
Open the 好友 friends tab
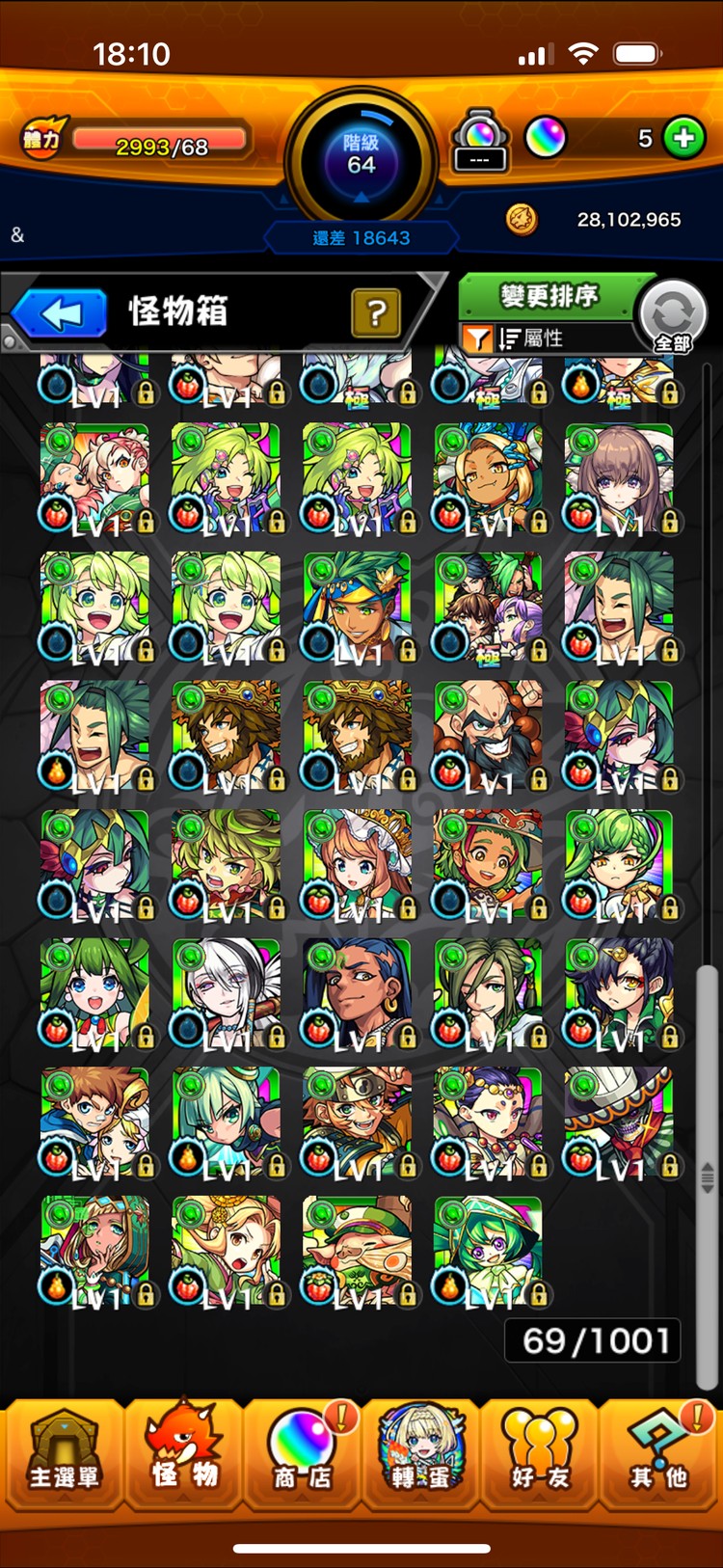[x=540, y=1454]
